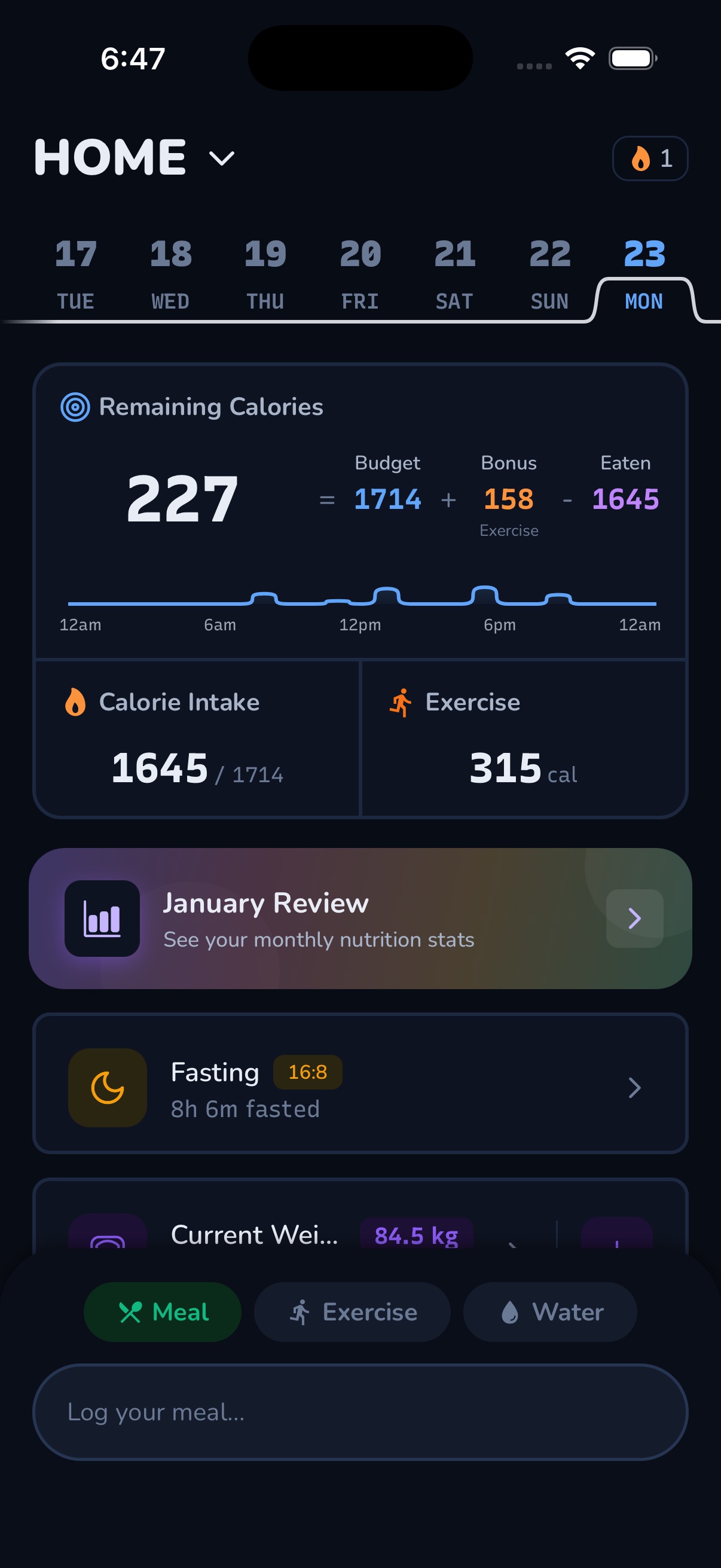Viewport: 721px width, 1568px height.
Task: Tap the Calorie Intake flame icon
Action: click(74, 701)
